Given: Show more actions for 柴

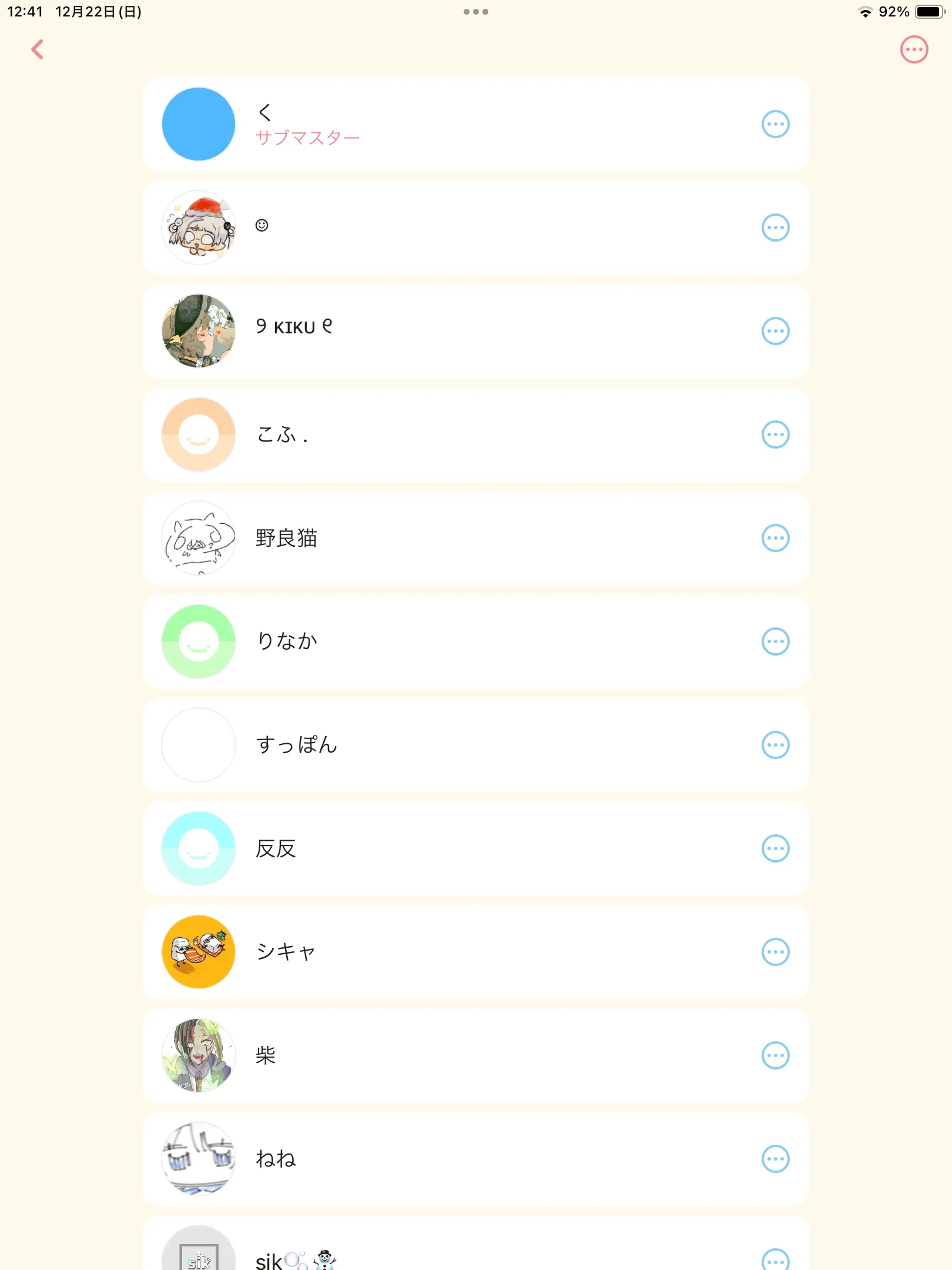Looking at the screenshot, I should [775, 1055].
